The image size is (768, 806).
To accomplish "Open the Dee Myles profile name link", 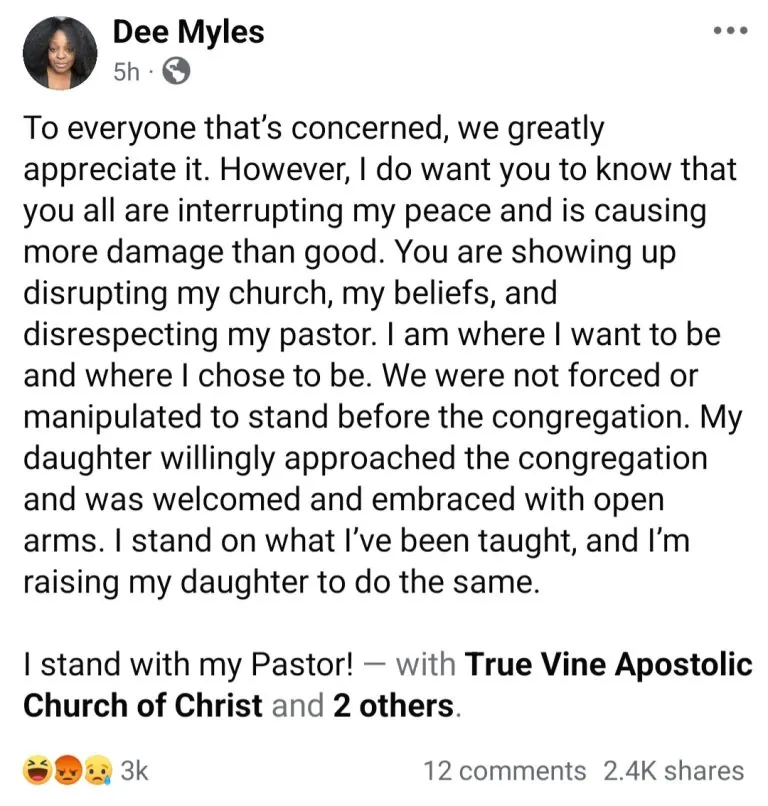I will coord(188,32).
